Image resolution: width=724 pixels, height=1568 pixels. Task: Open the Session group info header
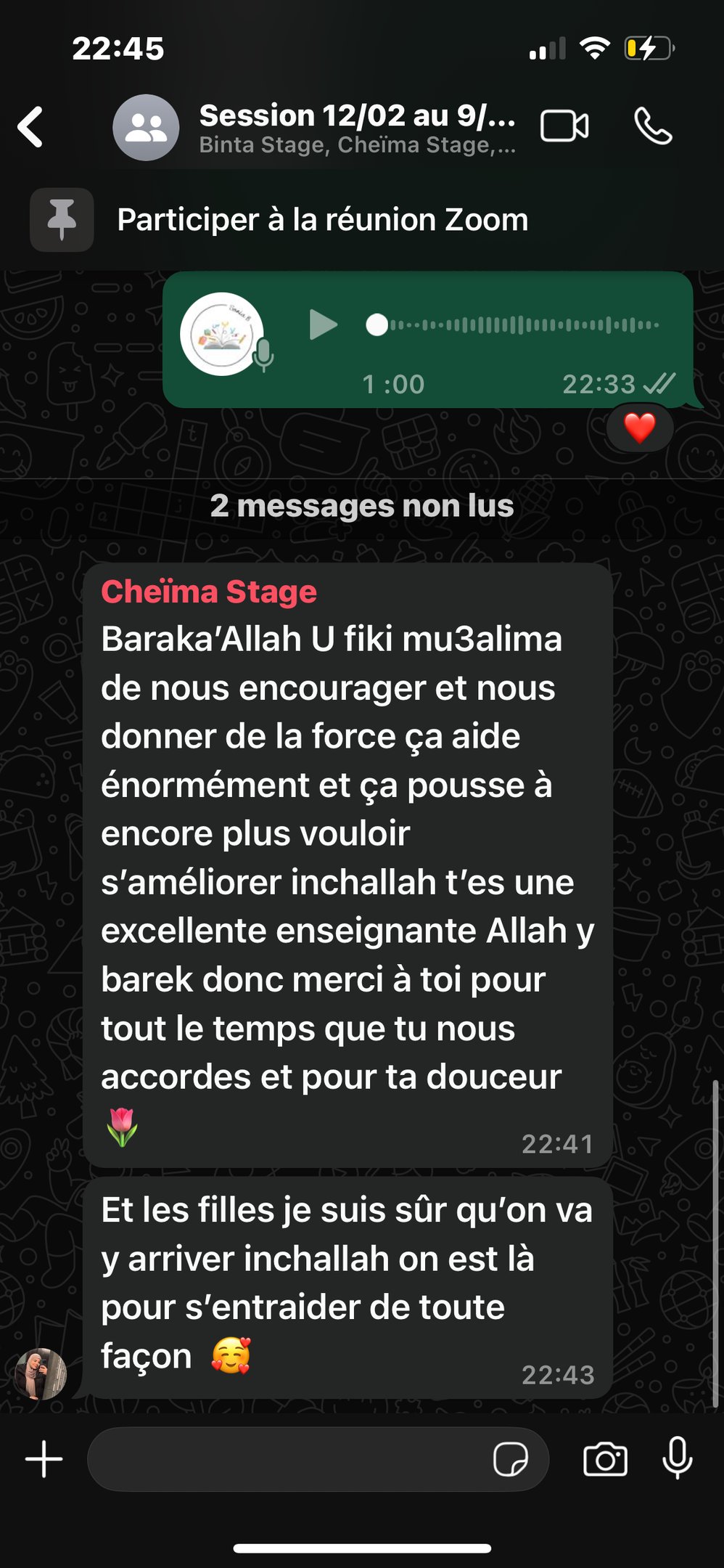click(x=357, y=127)
